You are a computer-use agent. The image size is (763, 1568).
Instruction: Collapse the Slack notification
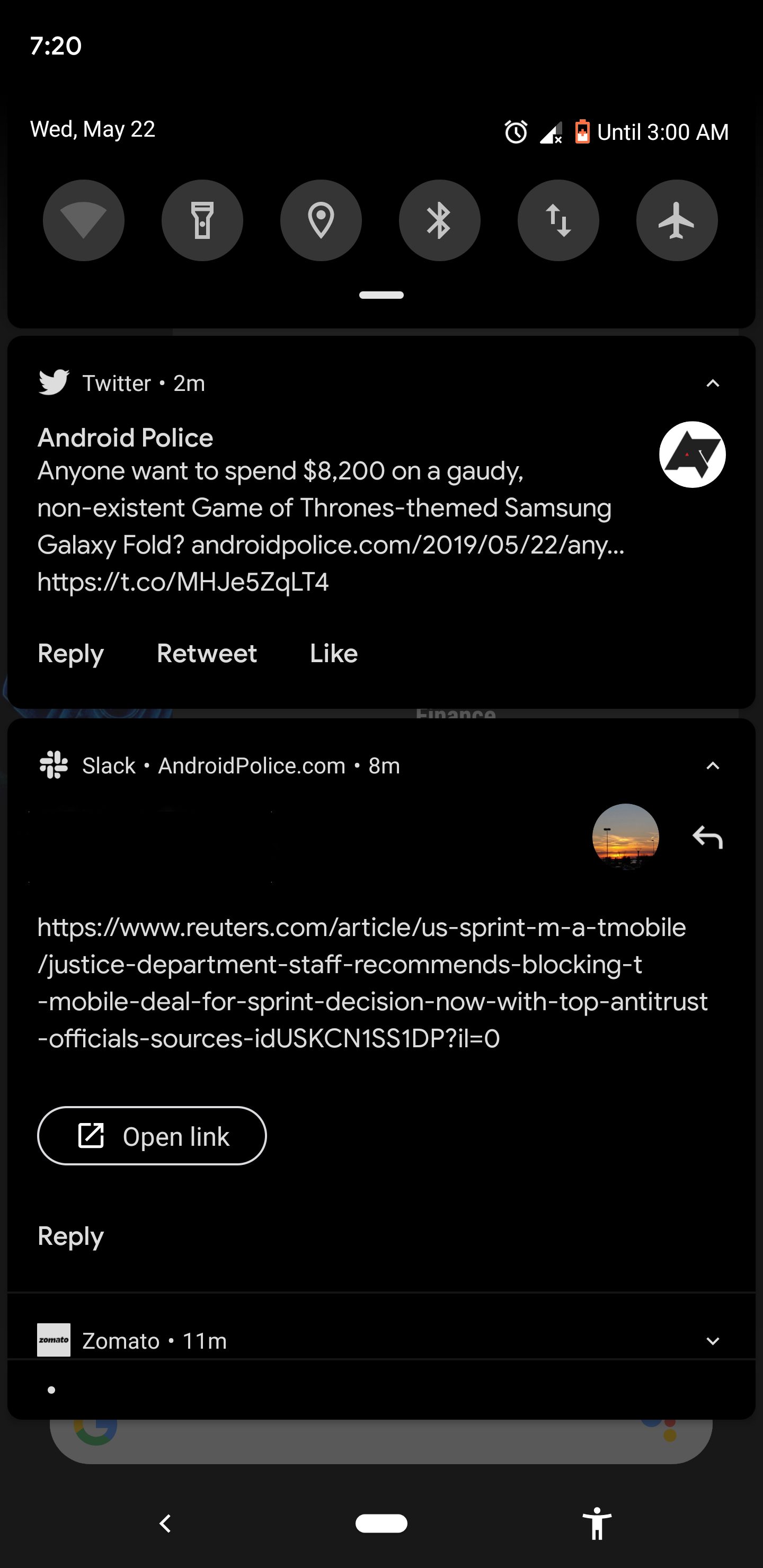[x=713, y=765]
